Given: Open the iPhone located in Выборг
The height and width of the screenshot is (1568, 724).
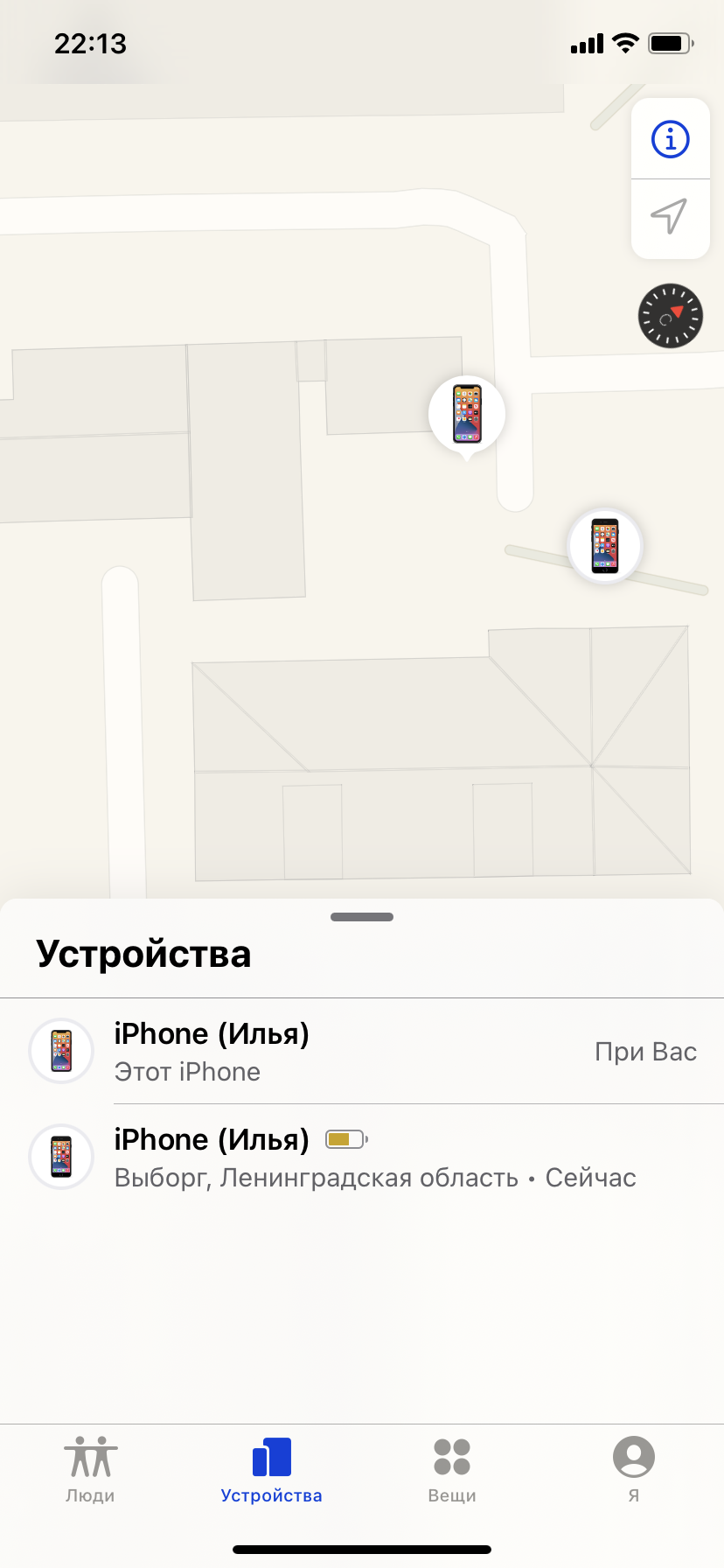Looking at the screenshot, I should click(362, 1157).
